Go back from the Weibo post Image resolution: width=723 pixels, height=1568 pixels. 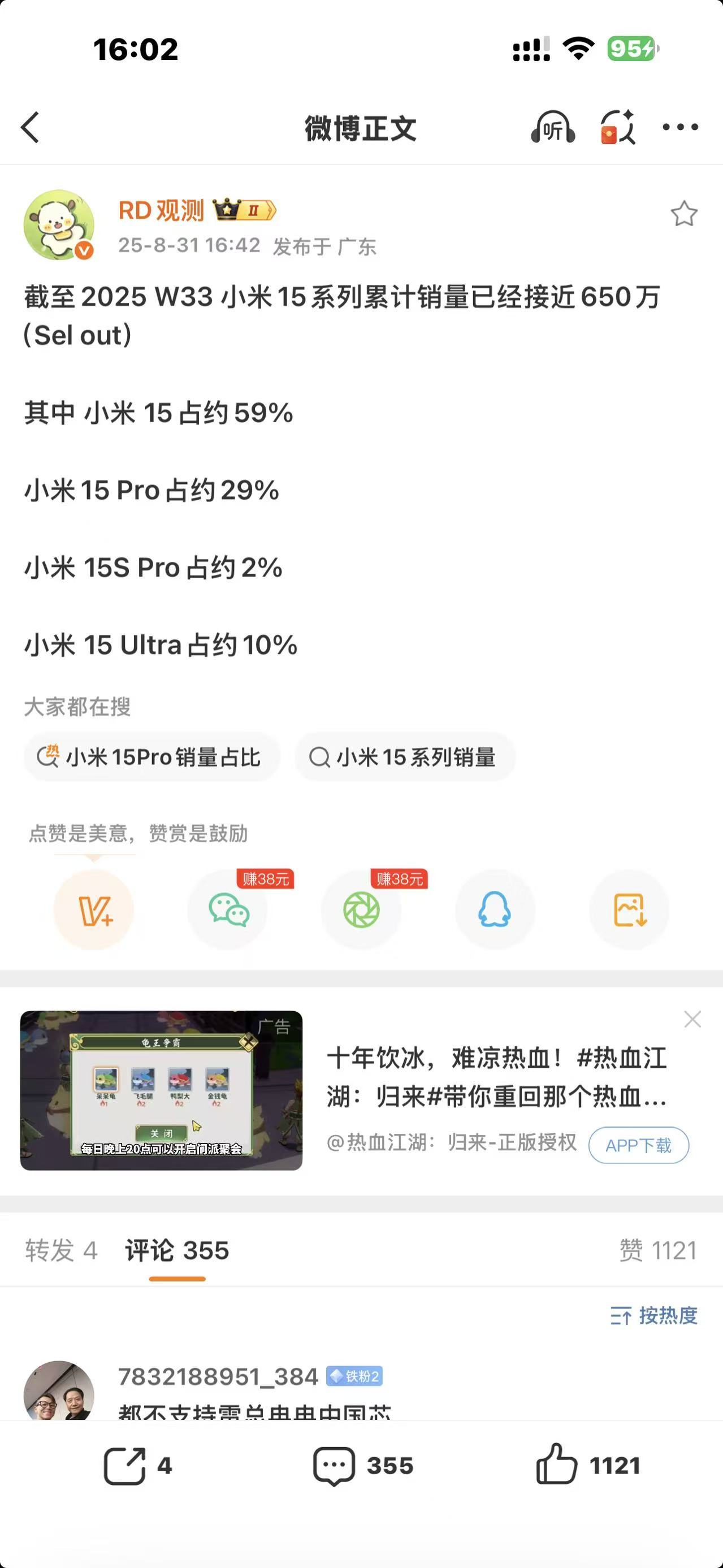click(31, 128)
